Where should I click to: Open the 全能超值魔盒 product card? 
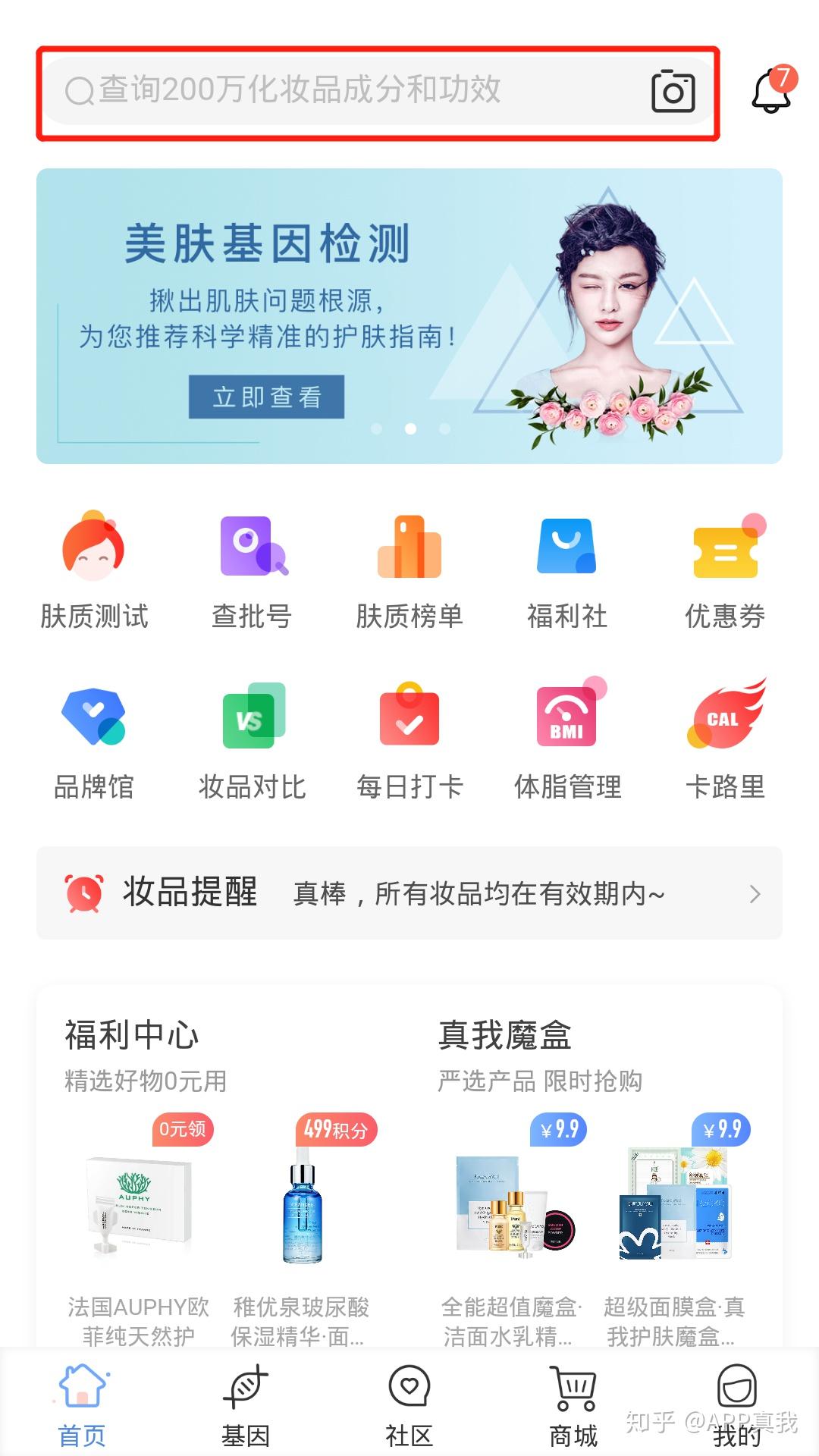coord(512,1228)
